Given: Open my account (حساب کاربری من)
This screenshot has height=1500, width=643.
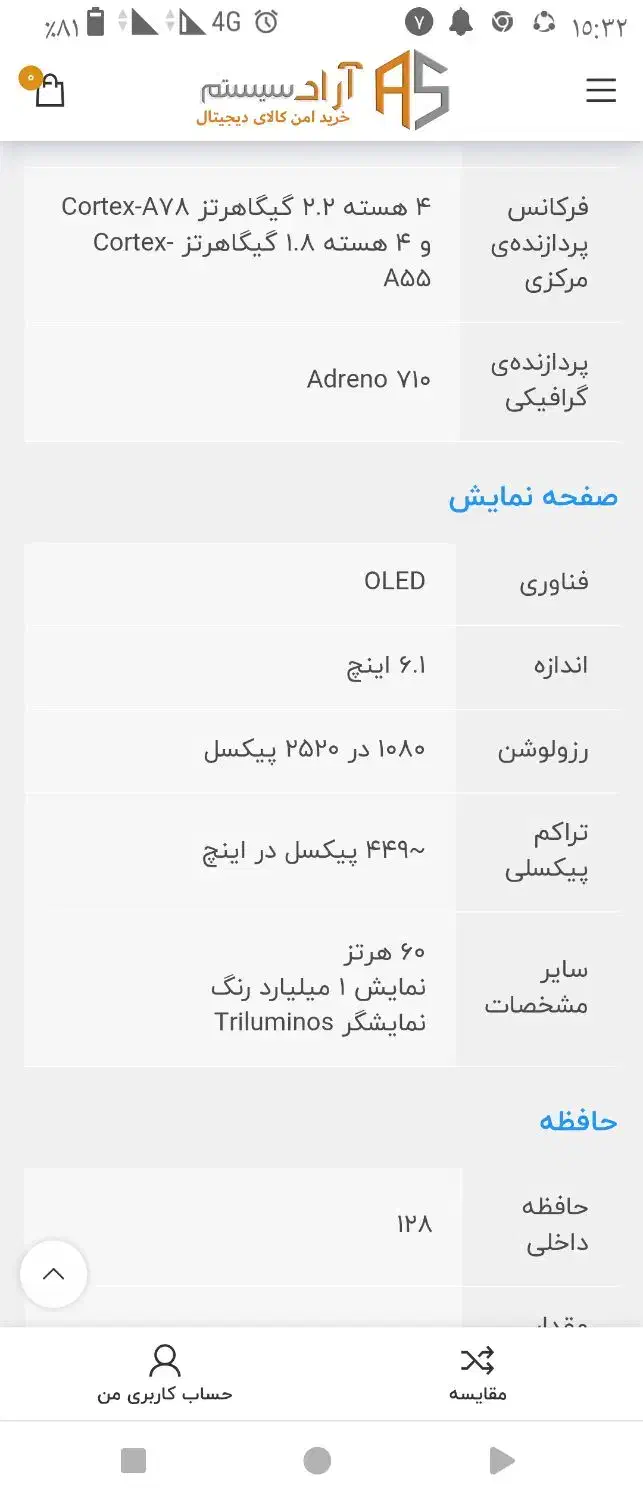Looking at the screenshot, I should [x=164, y=1374].
